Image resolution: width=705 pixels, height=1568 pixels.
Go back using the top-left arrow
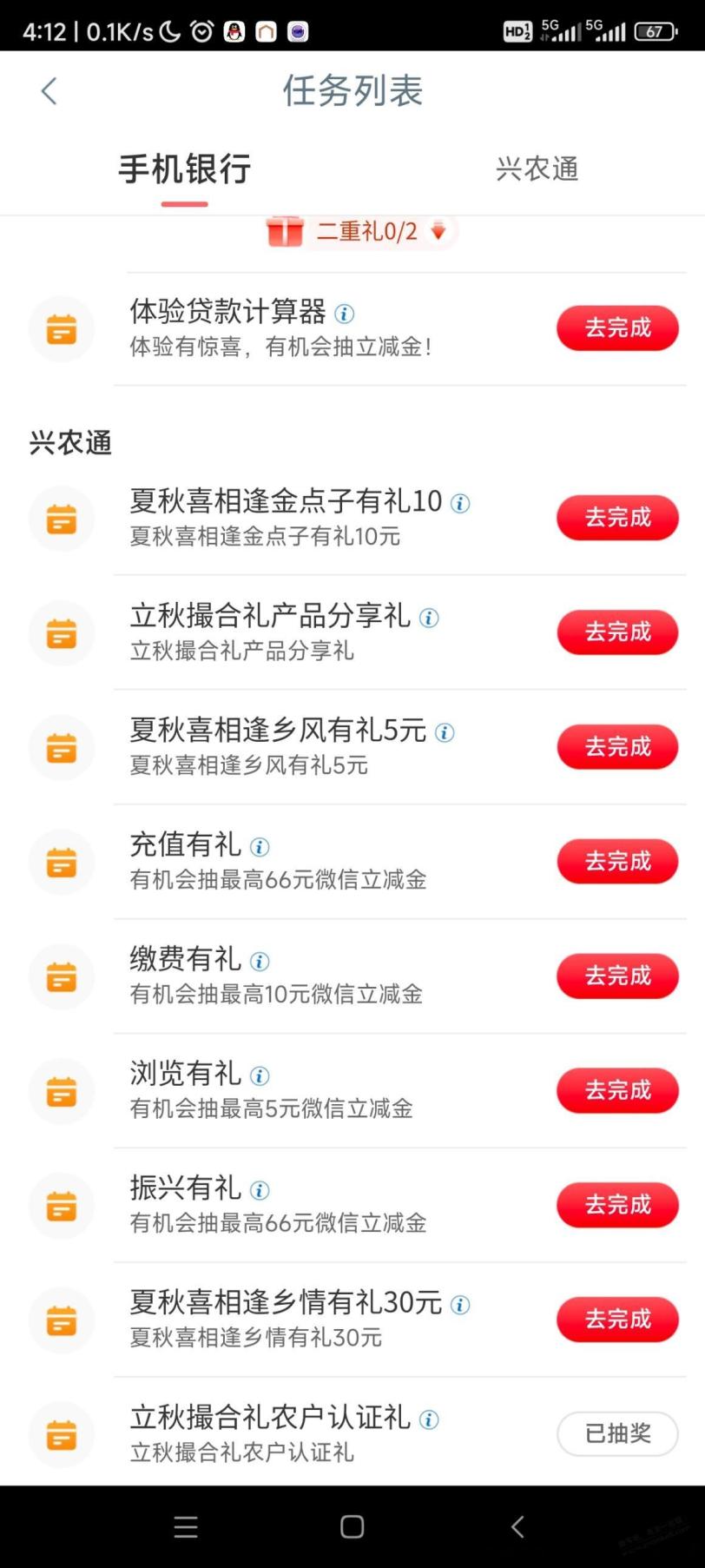click(x=49, y=90)
